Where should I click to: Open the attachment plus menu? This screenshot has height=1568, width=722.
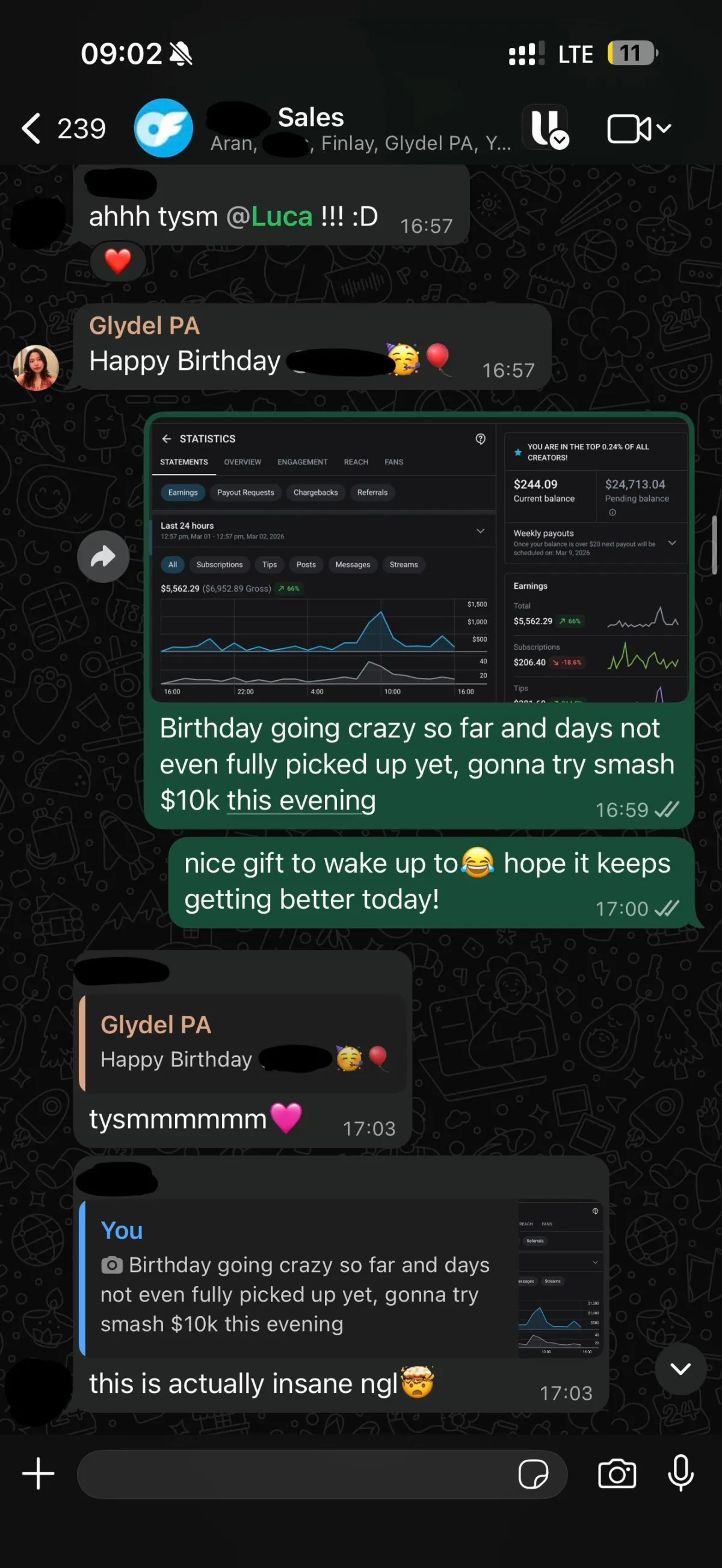pyautogui.click(x=39, y=1474)
